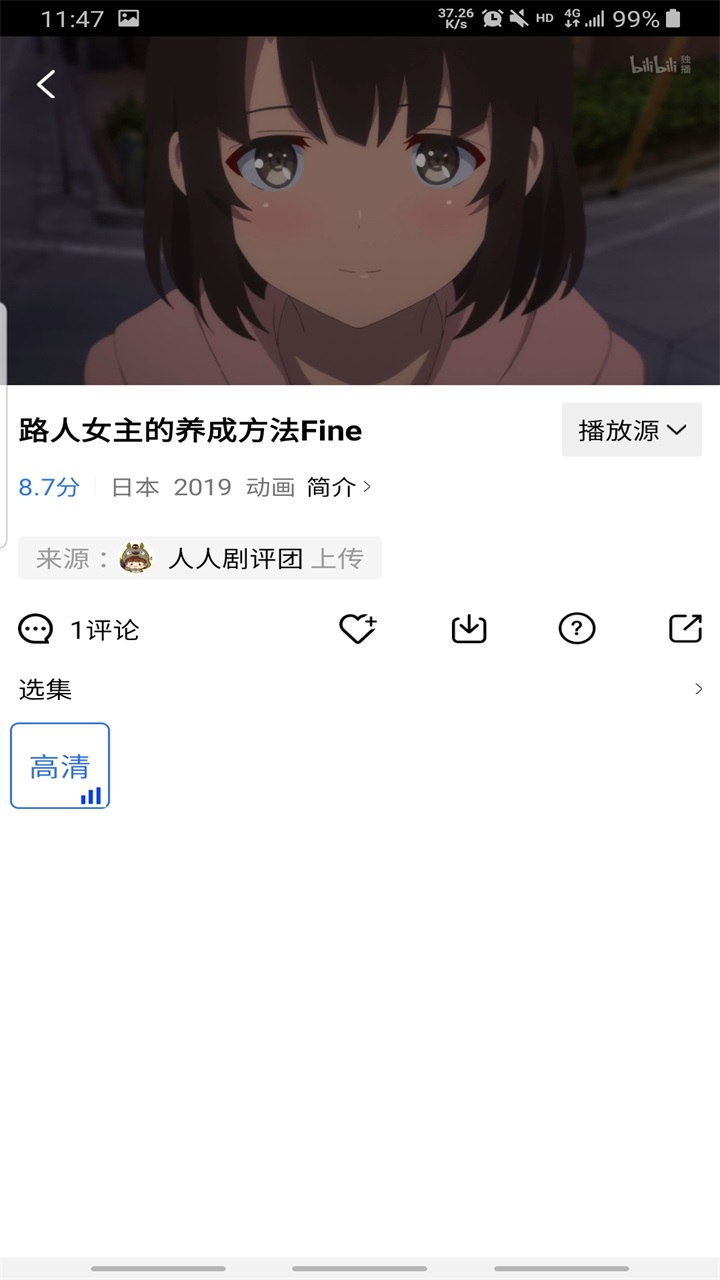Open the help question mark icon
The image size is (720, 1280).
(577, 629)
